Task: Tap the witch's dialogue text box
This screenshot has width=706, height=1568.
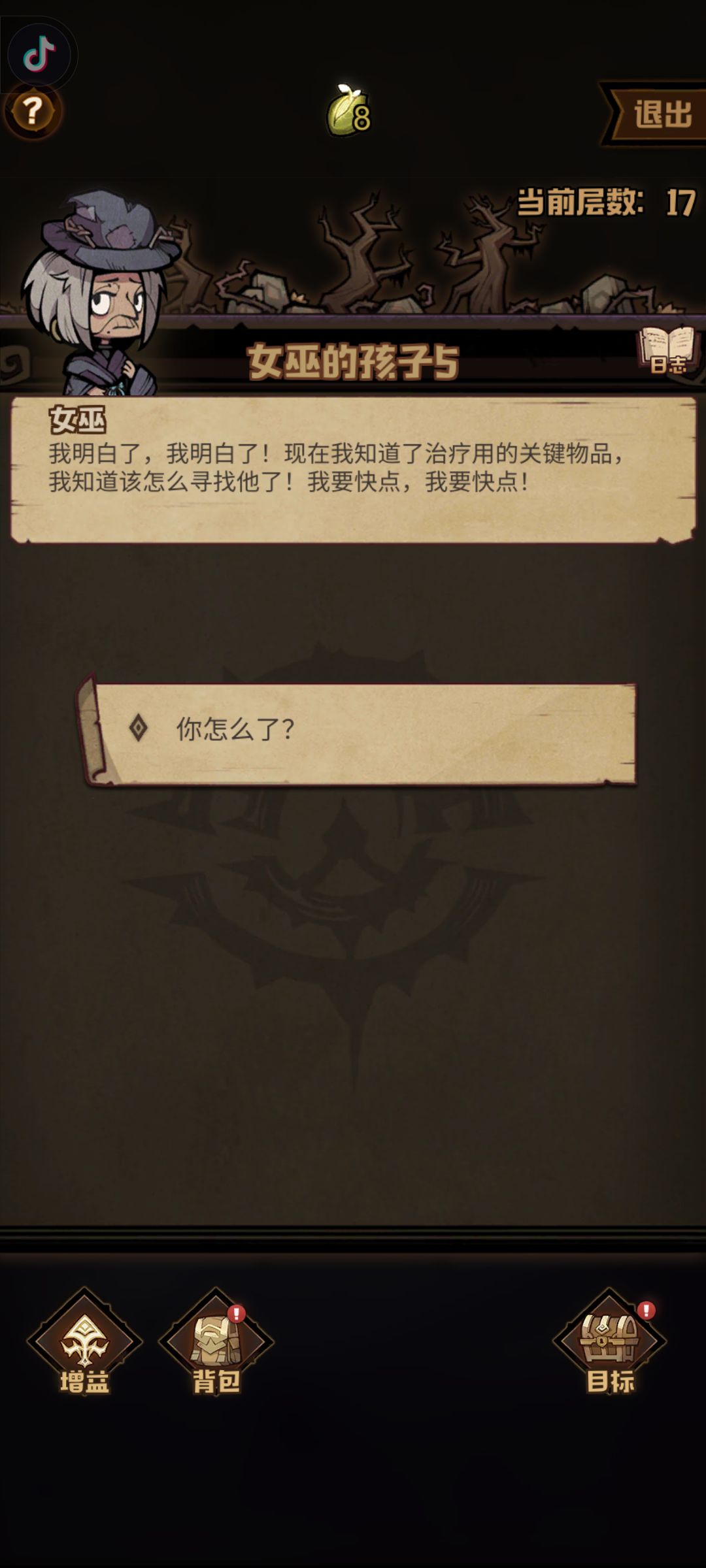Action: click(353, 467)
